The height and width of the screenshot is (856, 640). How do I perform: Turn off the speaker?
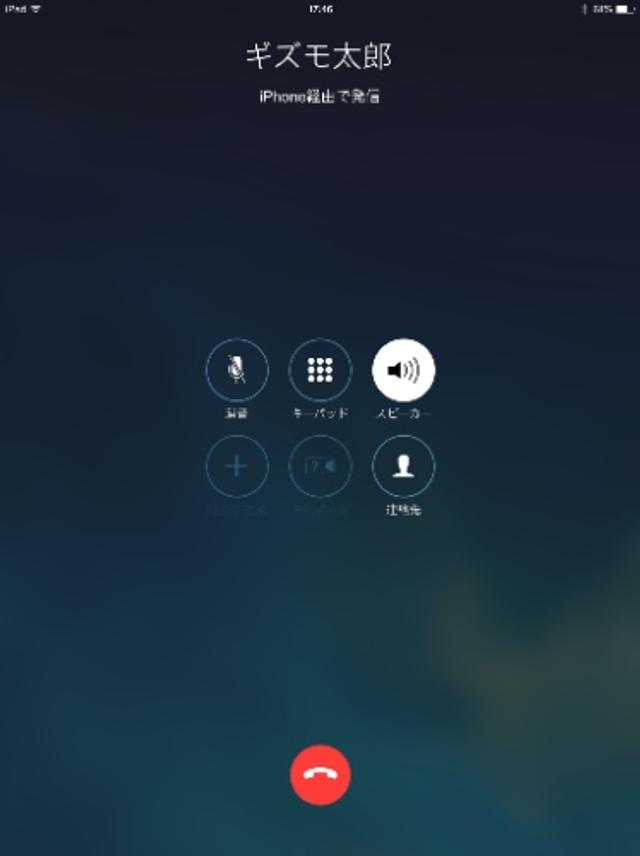pyautogui.click(x=403, y=371)
